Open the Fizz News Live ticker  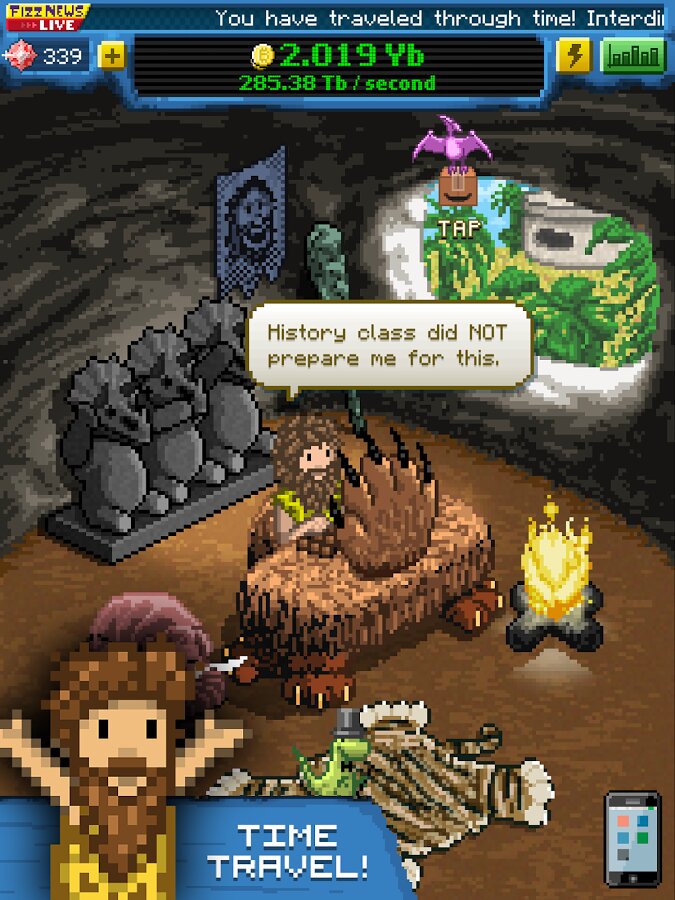(x=48, y=16)
